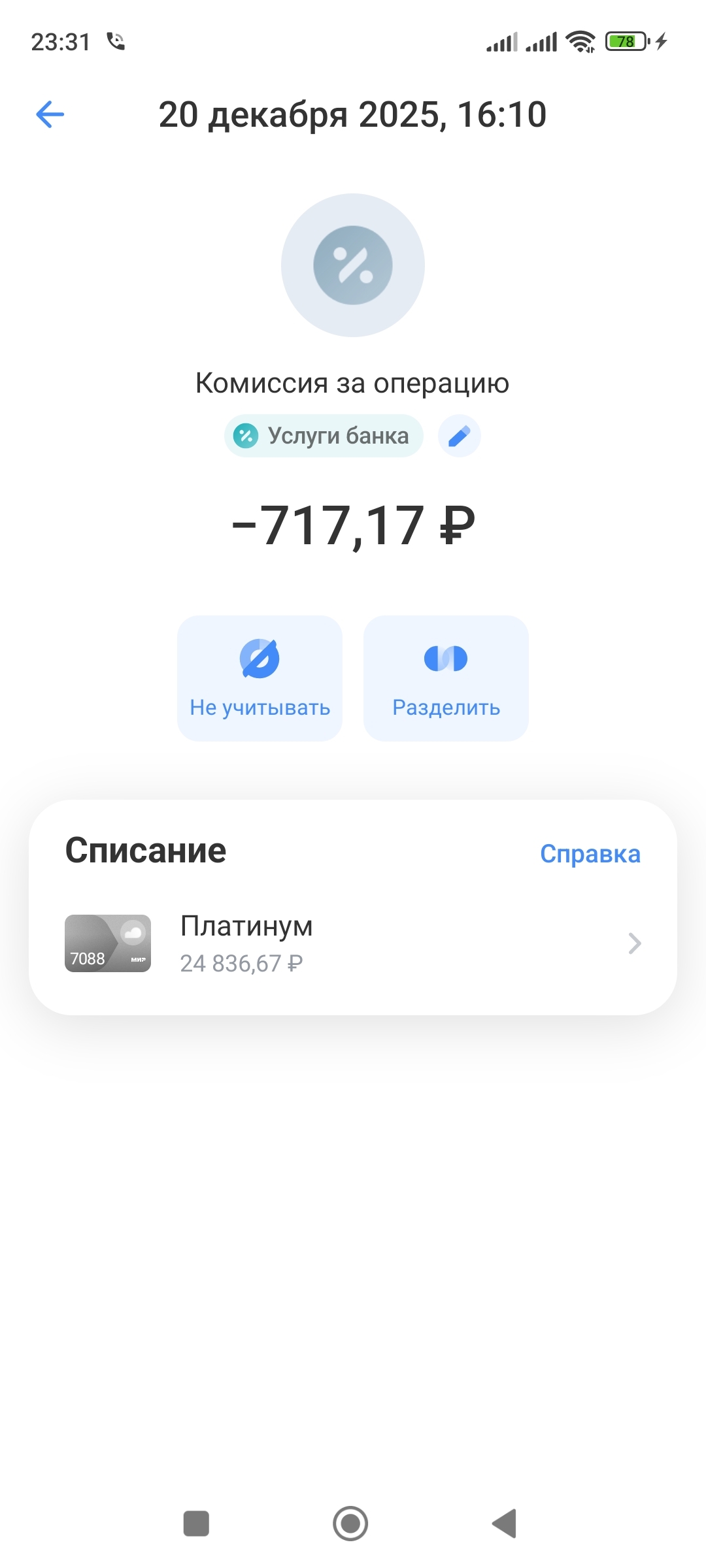The image size is (706, 1568).
Task: Split the operation with Разделить
Action: [x=446, y=678]
